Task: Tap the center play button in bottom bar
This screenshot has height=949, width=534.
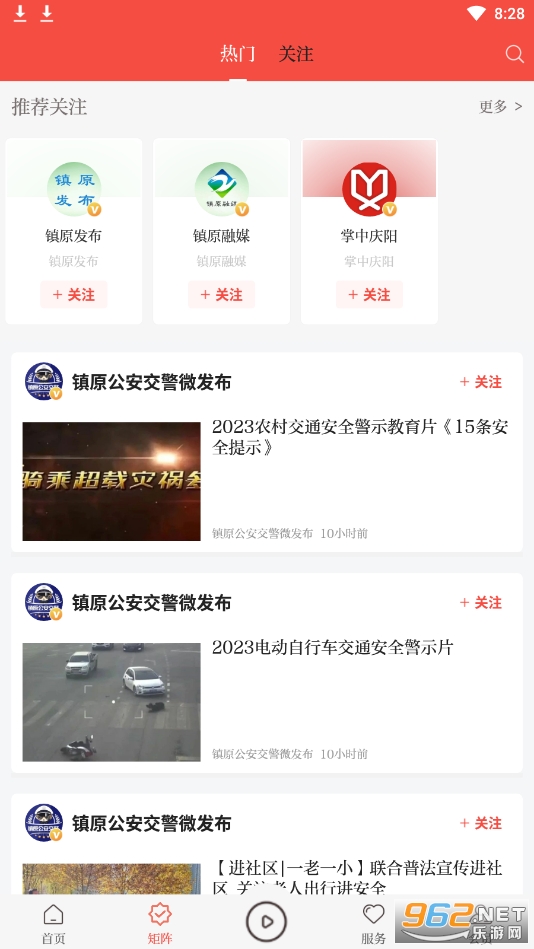Action: (266, 921)
